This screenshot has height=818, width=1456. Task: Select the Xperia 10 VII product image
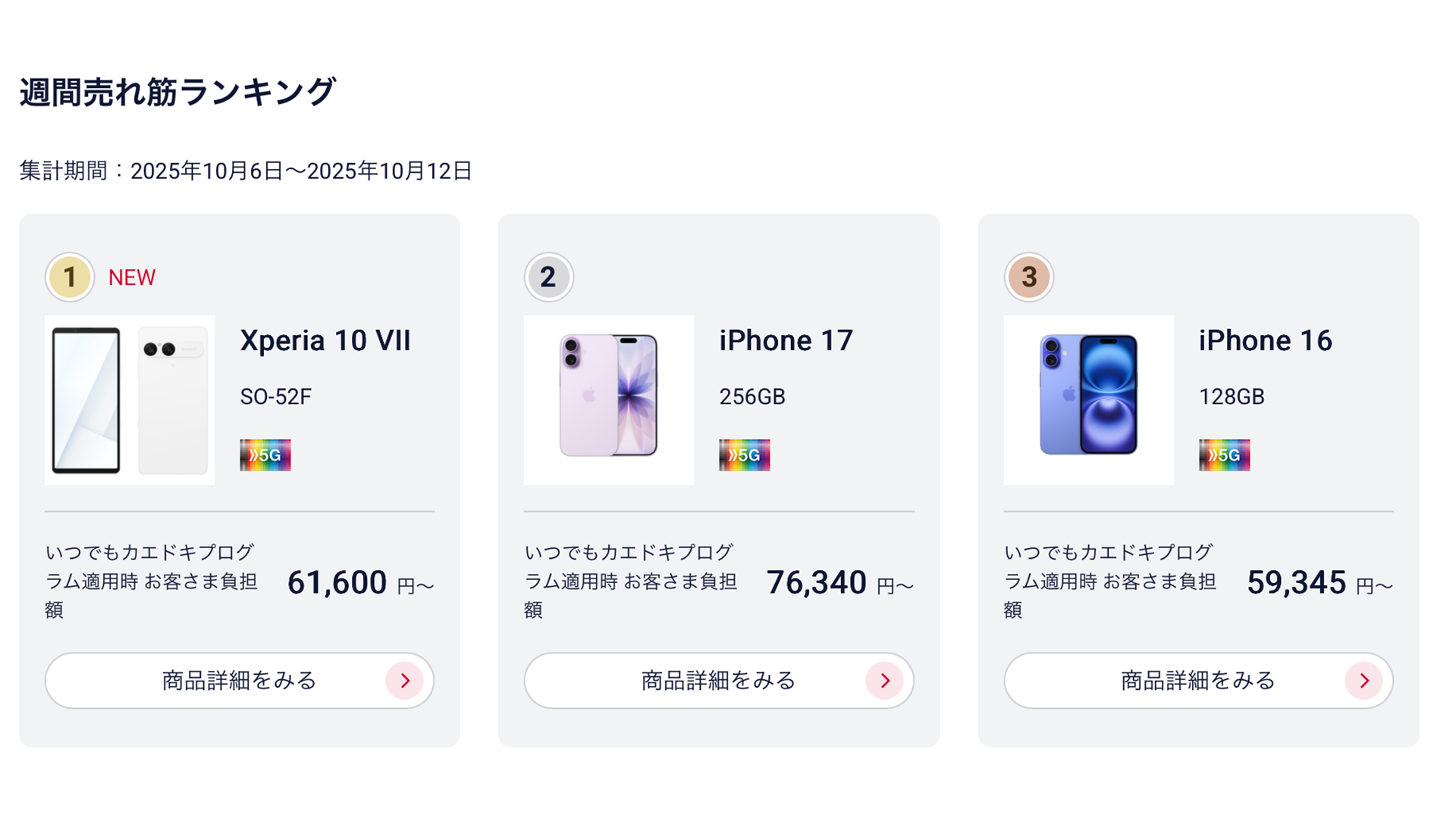(130, 400)
